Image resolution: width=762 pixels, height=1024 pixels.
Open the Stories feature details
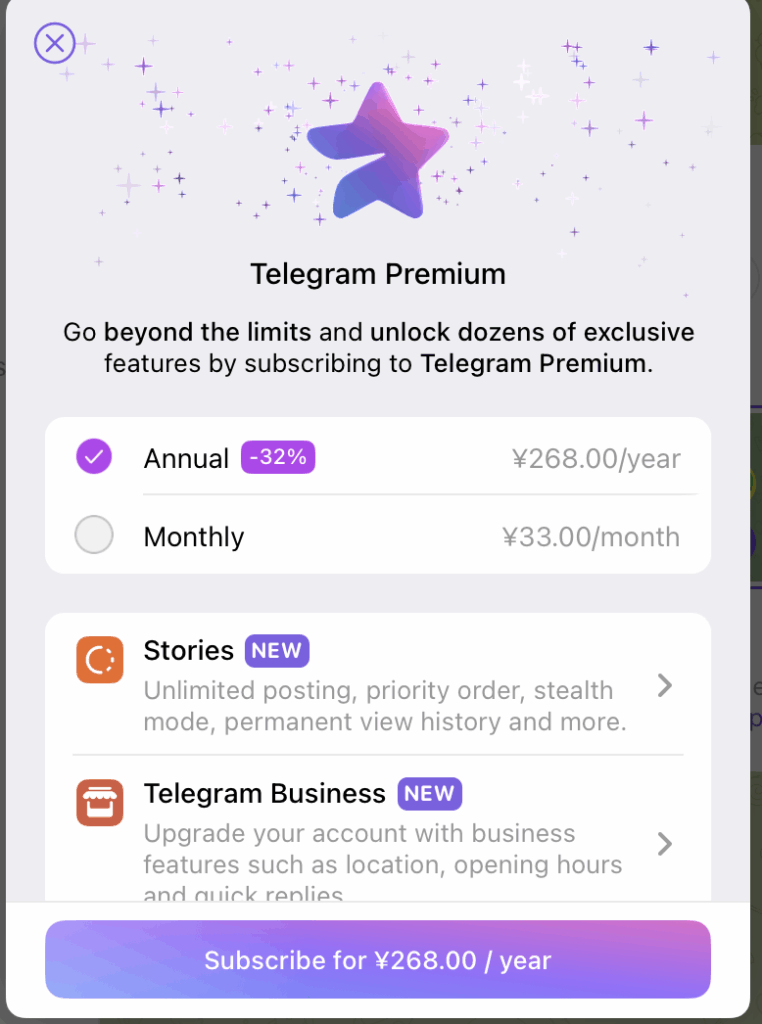click(x=377, y=686)
